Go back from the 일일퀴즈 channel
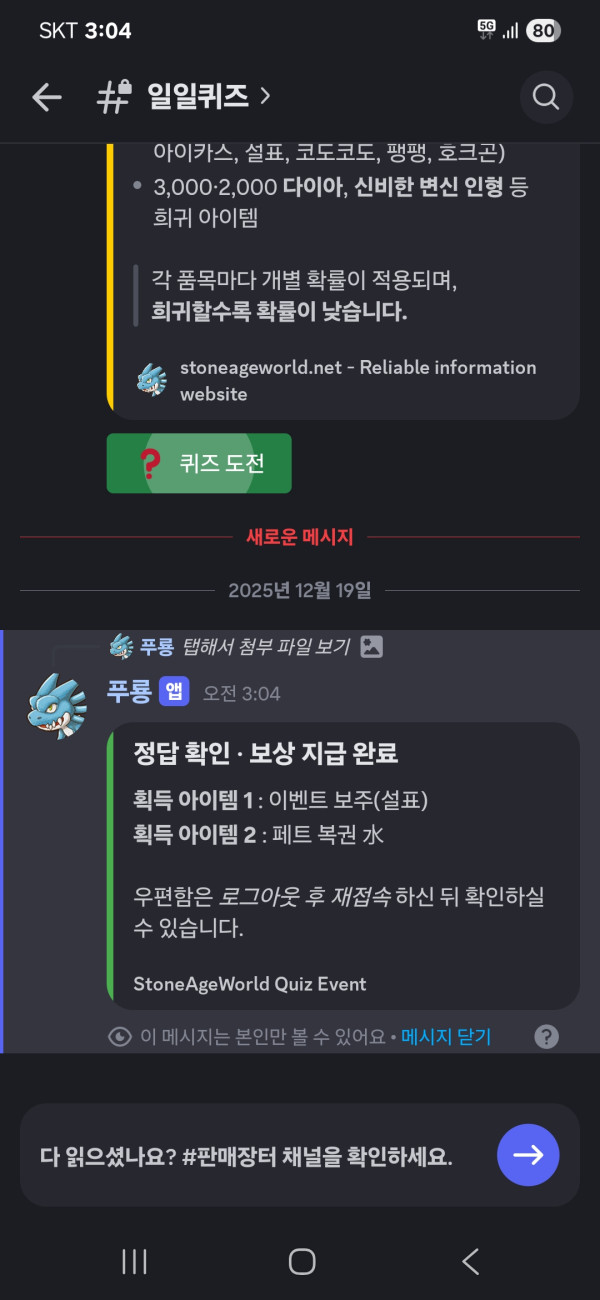The height and width of the screenshot is (1300, 600). 47,96
